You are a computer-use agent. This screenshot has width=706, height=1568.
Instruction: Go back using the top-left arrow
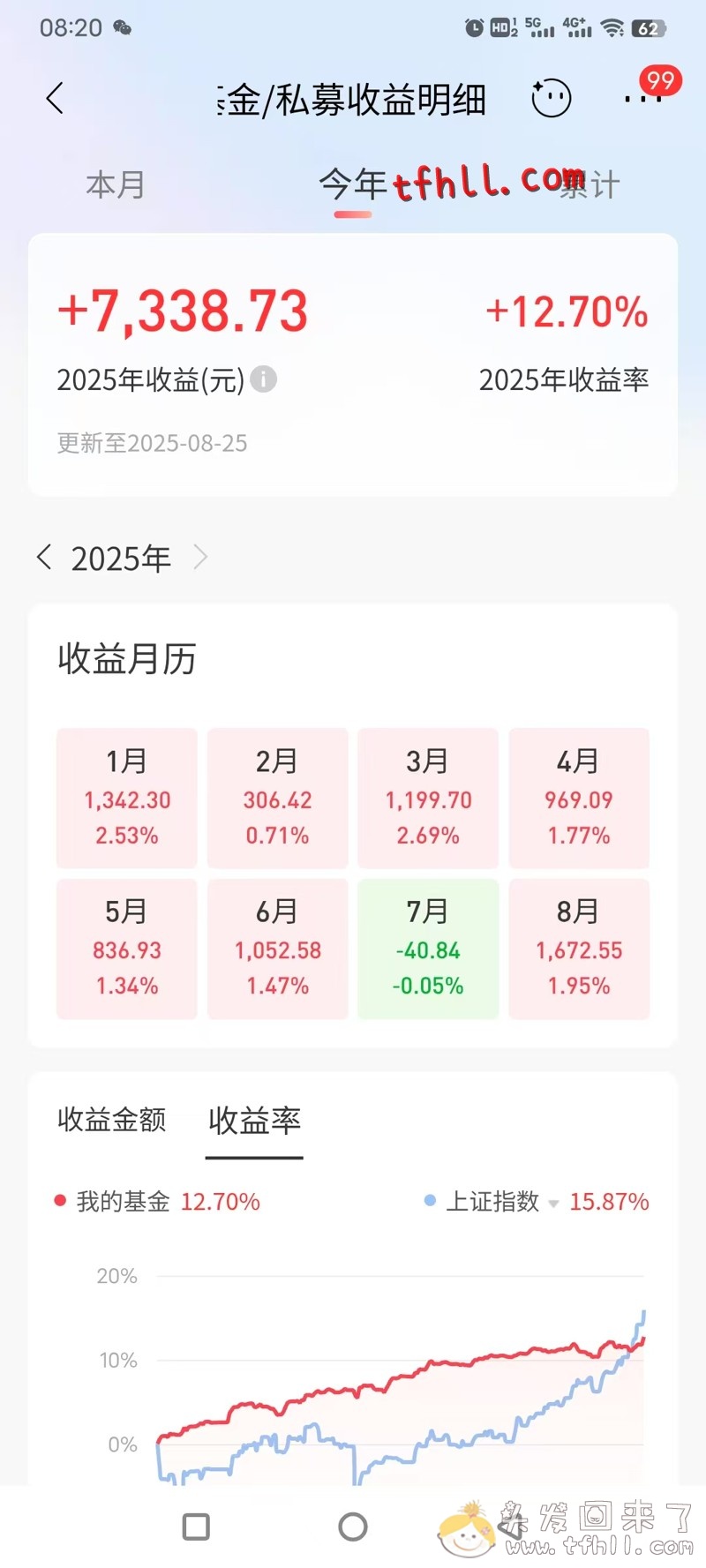(55, 98)
